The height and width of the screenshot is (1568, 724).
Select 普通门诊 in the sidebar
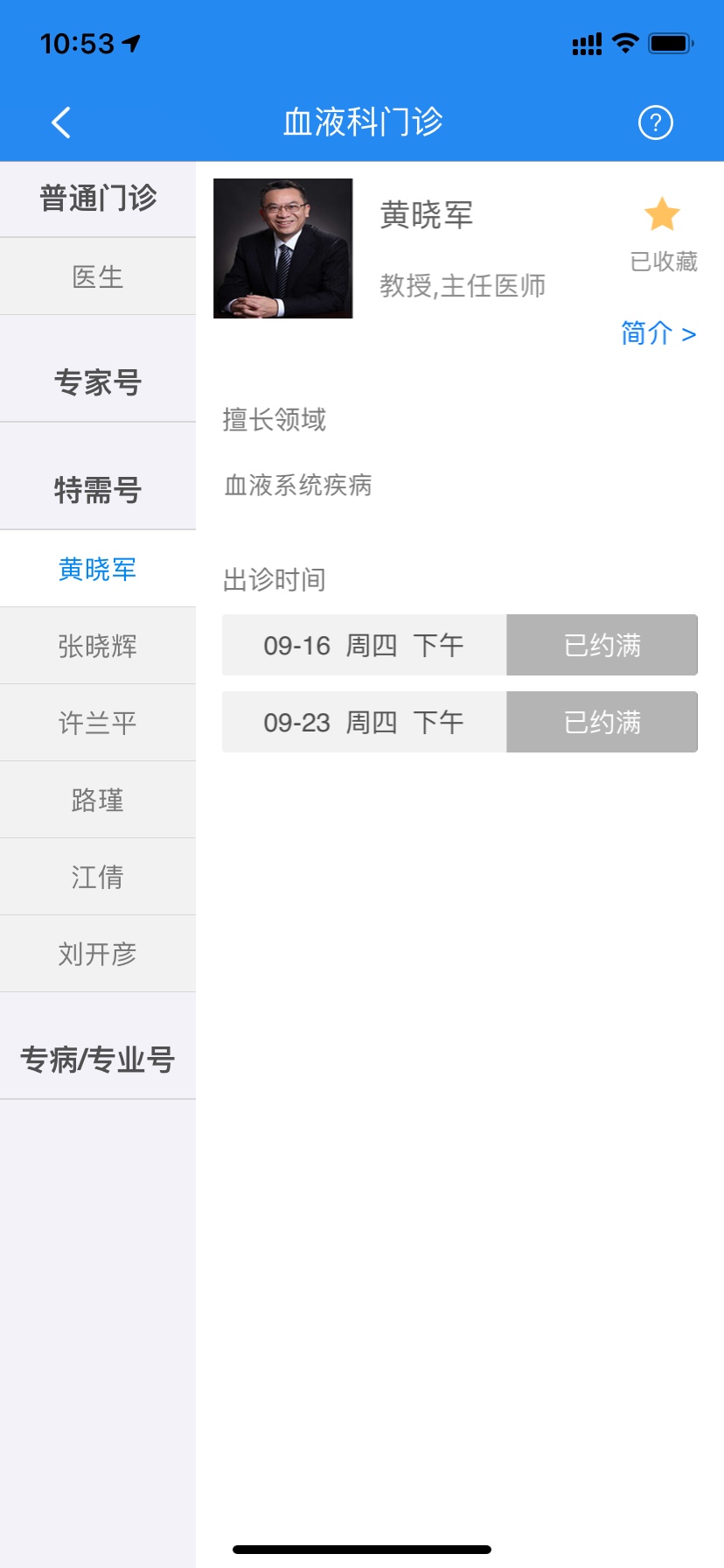[x=98, y=199]
